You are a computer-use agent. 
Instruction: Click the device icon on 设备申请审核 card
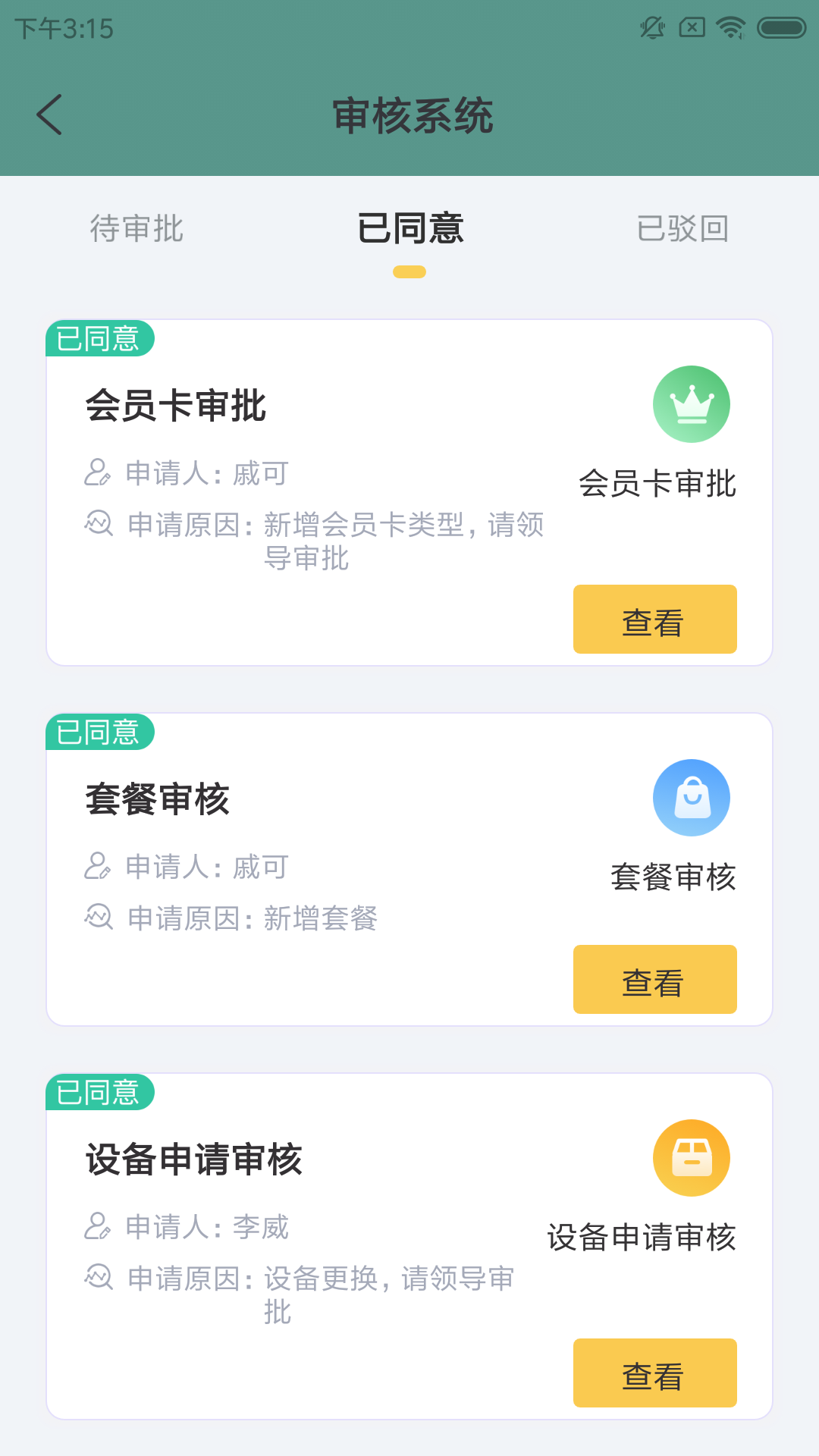[692, 1156]
